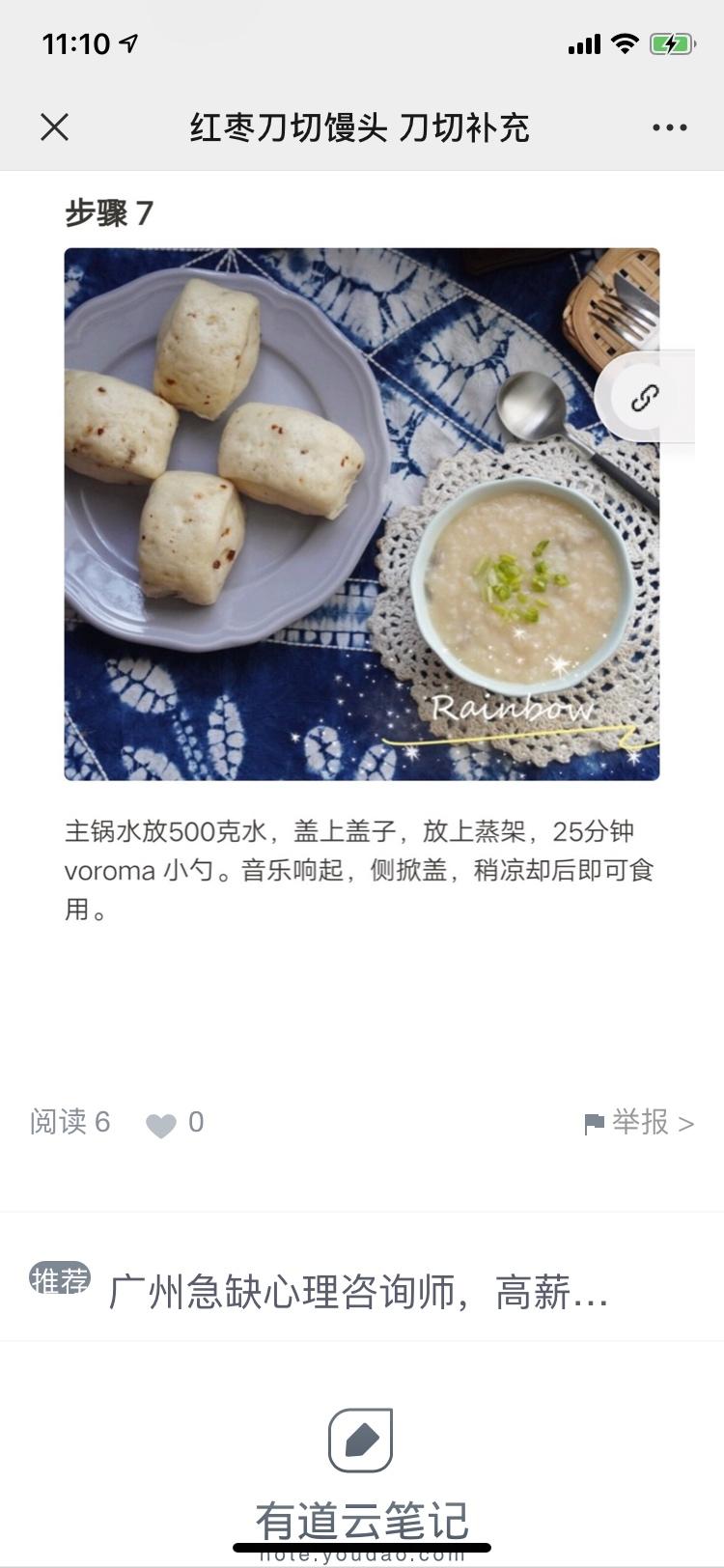Select the article title 红枣刀切馒头 刀切补充
The height and width of the screenshot is (1568, 724).
[x=362, y=126]
